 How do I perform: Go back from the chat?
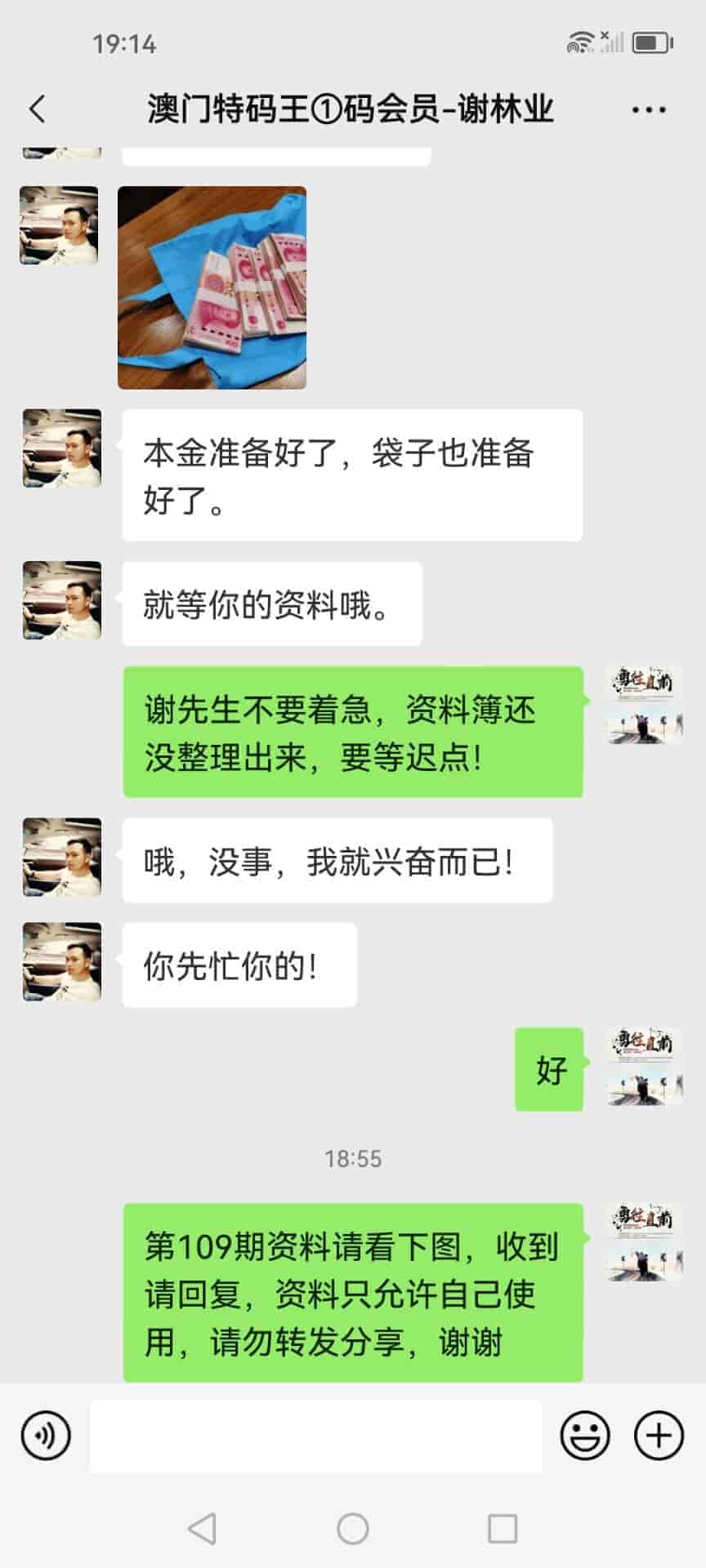point(38,109)
